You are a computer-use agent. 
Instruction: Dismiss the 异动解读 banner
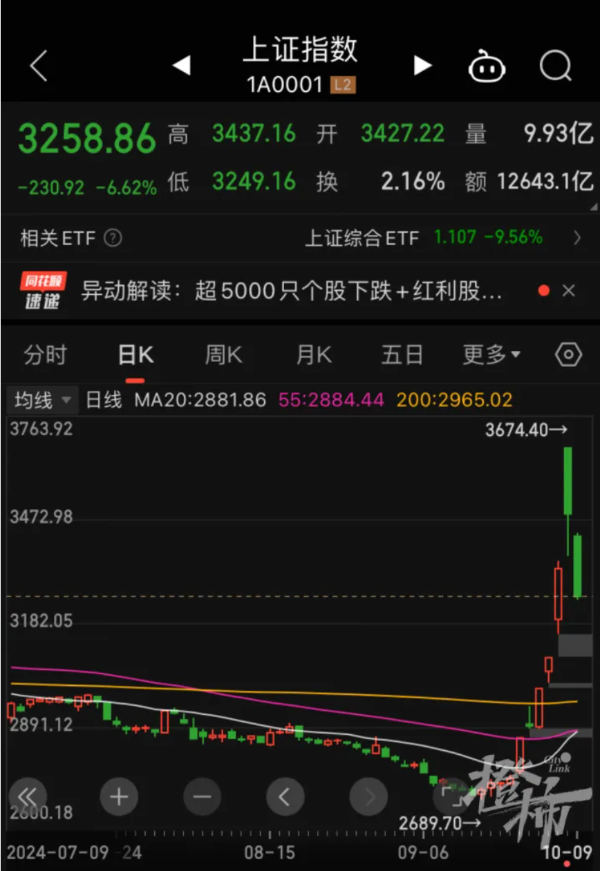tap(569, 291)
